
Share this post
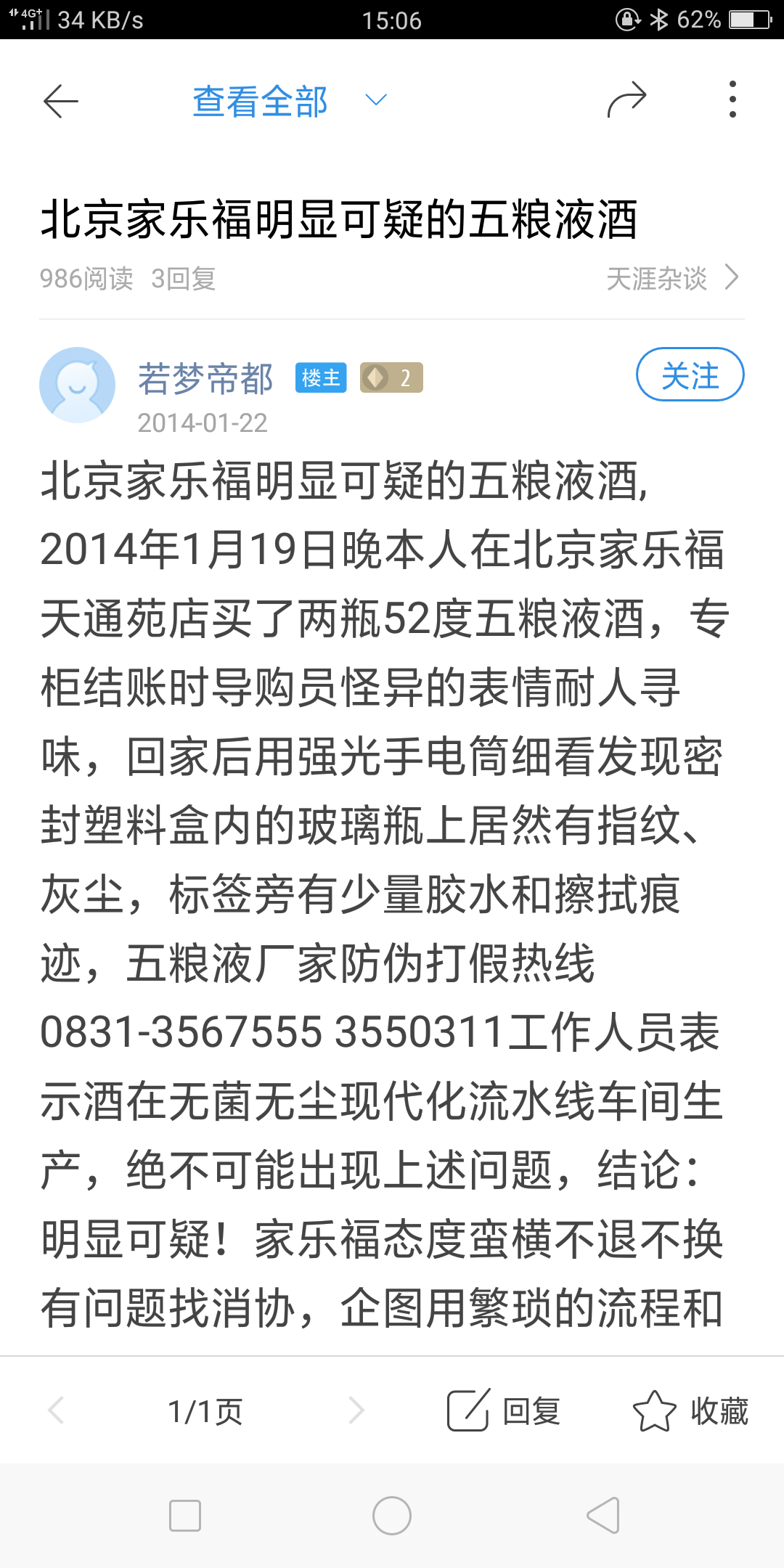click(626, 99)
